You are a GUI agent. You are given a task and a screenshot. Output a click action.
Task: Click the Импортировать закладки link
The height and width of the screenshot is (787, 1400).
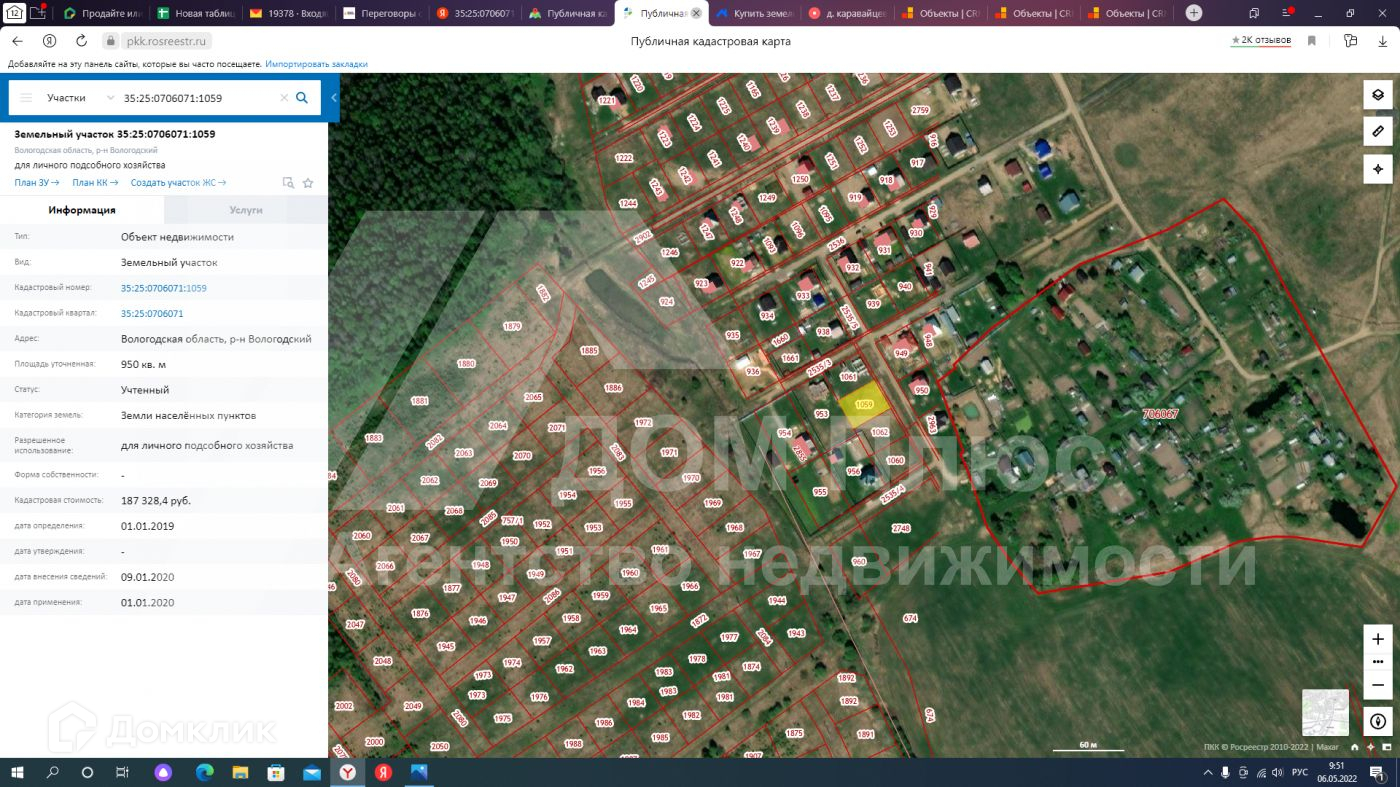[316, 64]
